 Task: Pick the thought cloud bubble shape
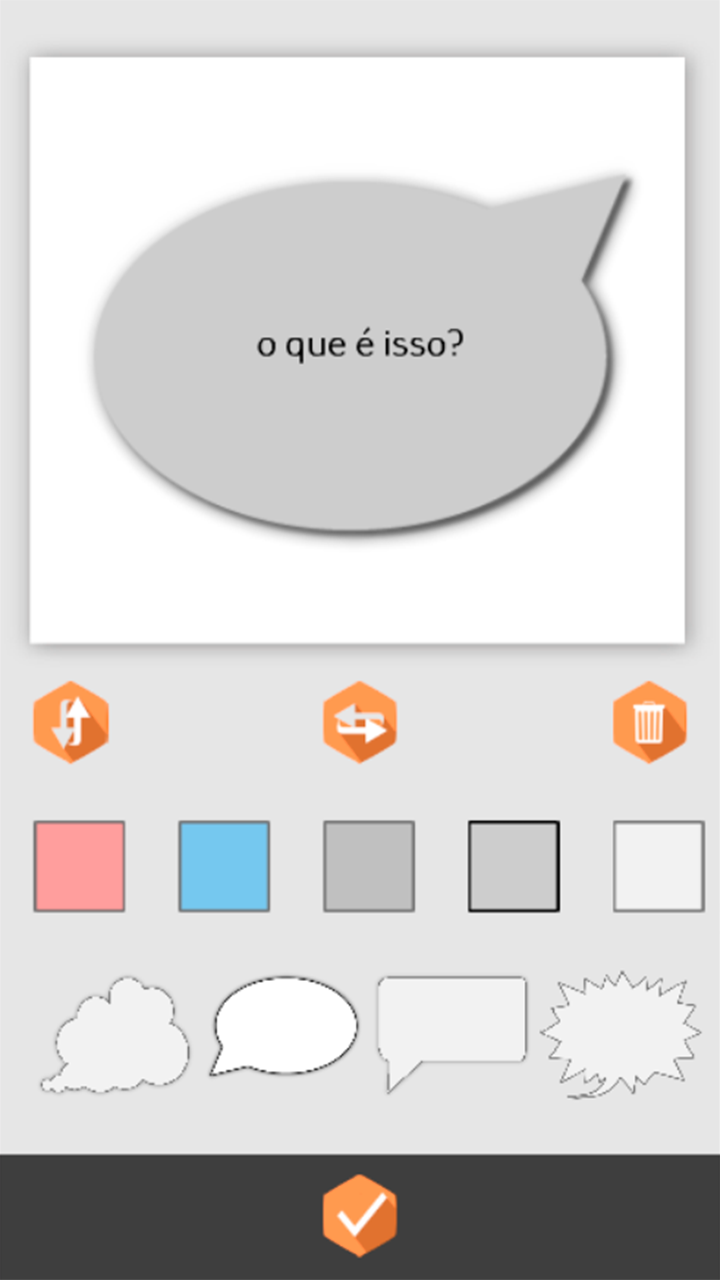click(x=116, y=1036)
